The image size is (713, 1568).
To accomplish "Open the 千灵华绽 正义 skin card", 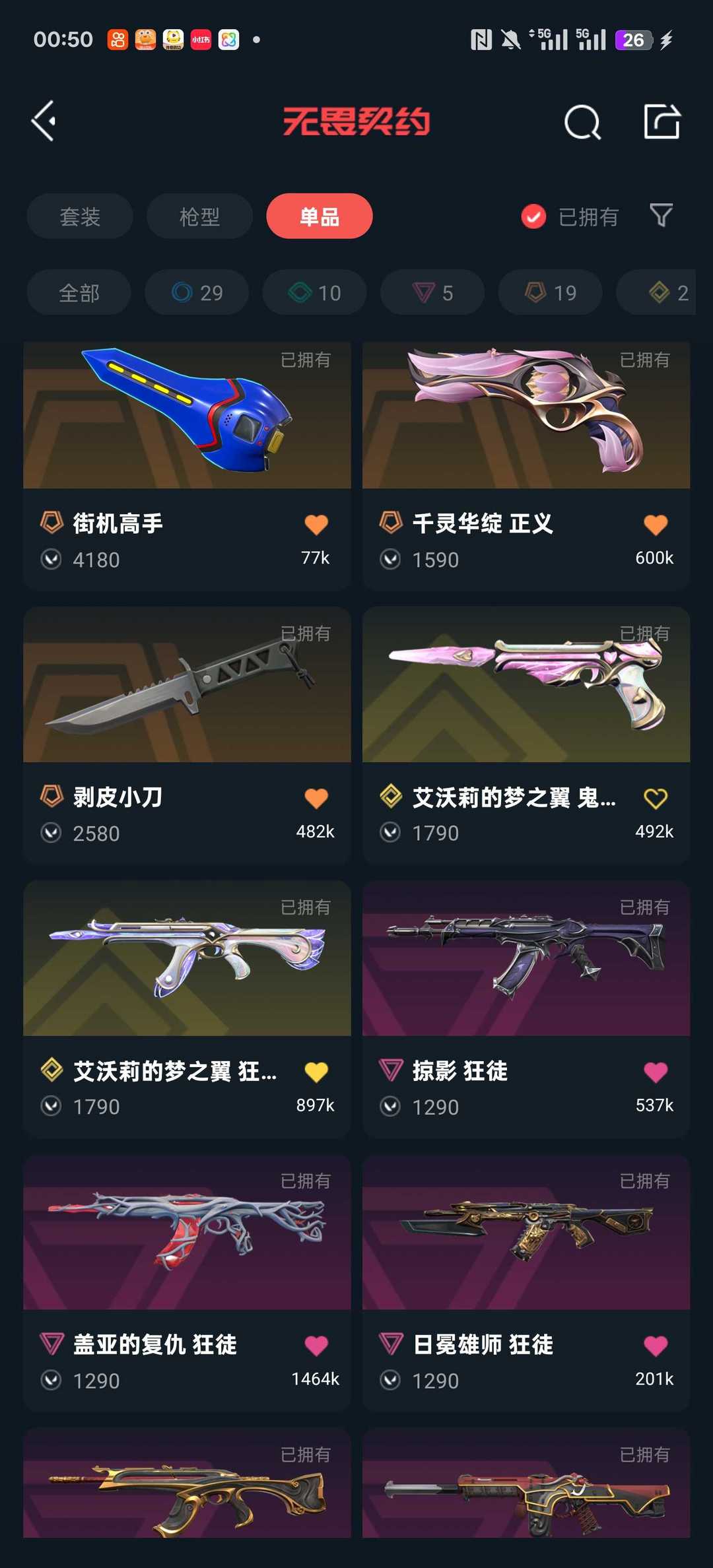I will (x=526, y=465).
